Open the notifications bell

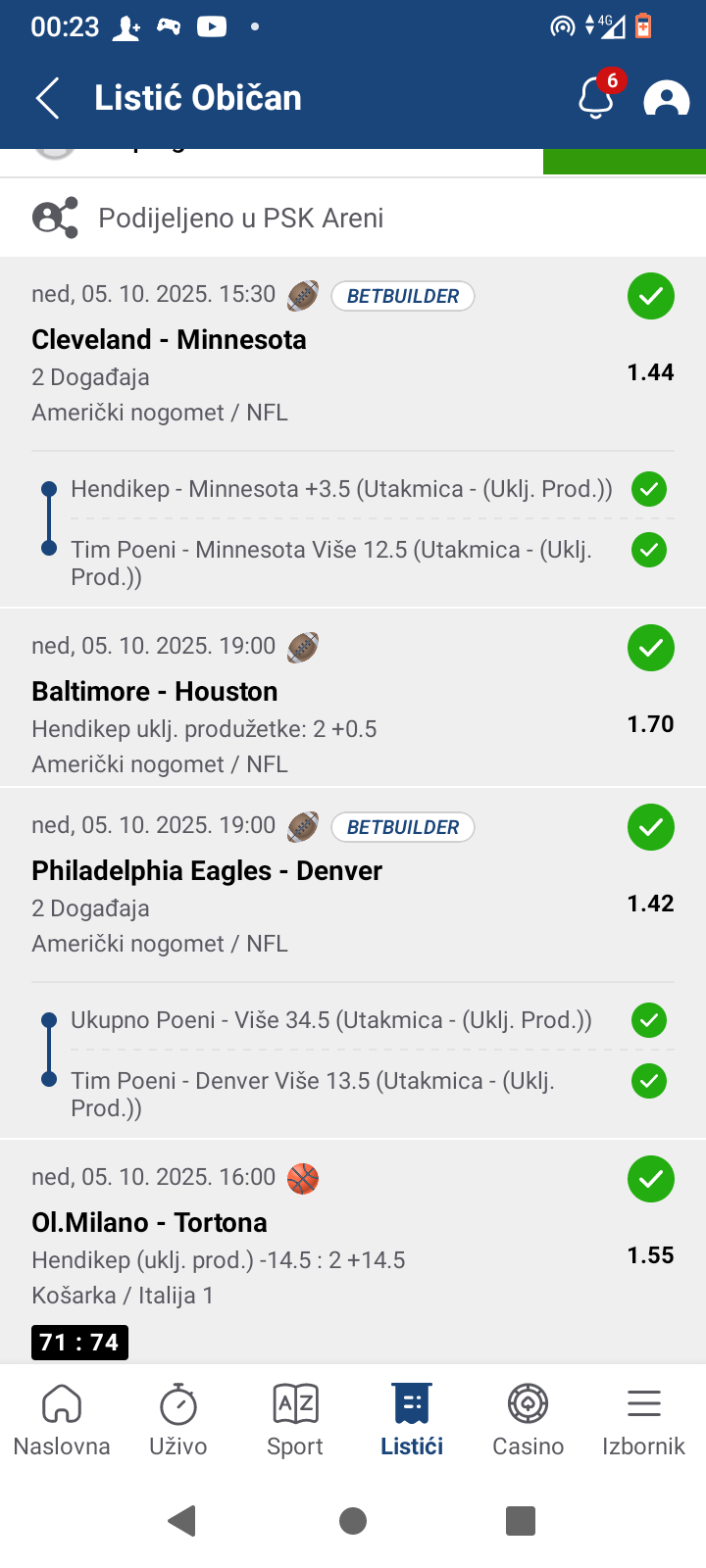(x=595, y=98)
